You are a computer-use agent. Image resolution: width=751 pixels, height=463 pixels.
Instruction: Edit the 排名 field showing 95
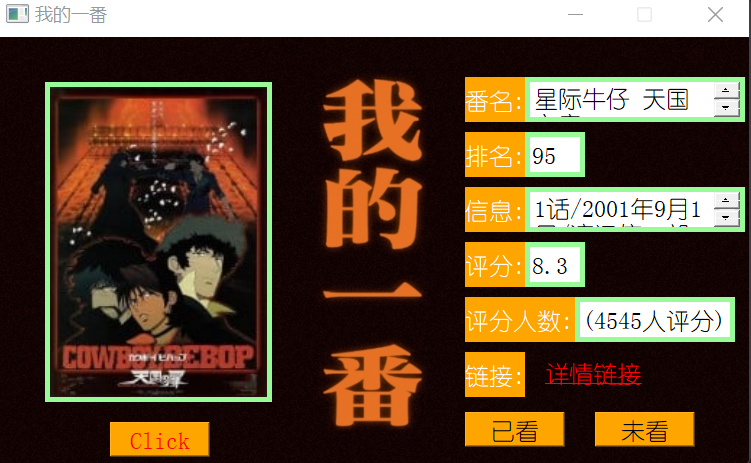(555, 156)
